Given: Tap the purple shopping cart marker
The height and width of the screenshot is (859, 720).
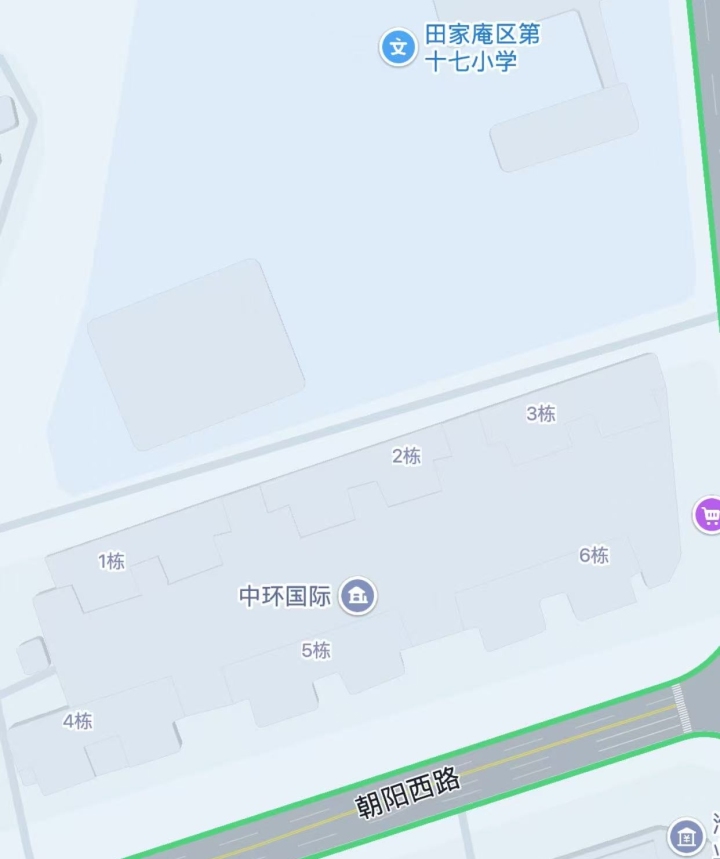Looking at the screenshot, I should [x=709, y=515].
